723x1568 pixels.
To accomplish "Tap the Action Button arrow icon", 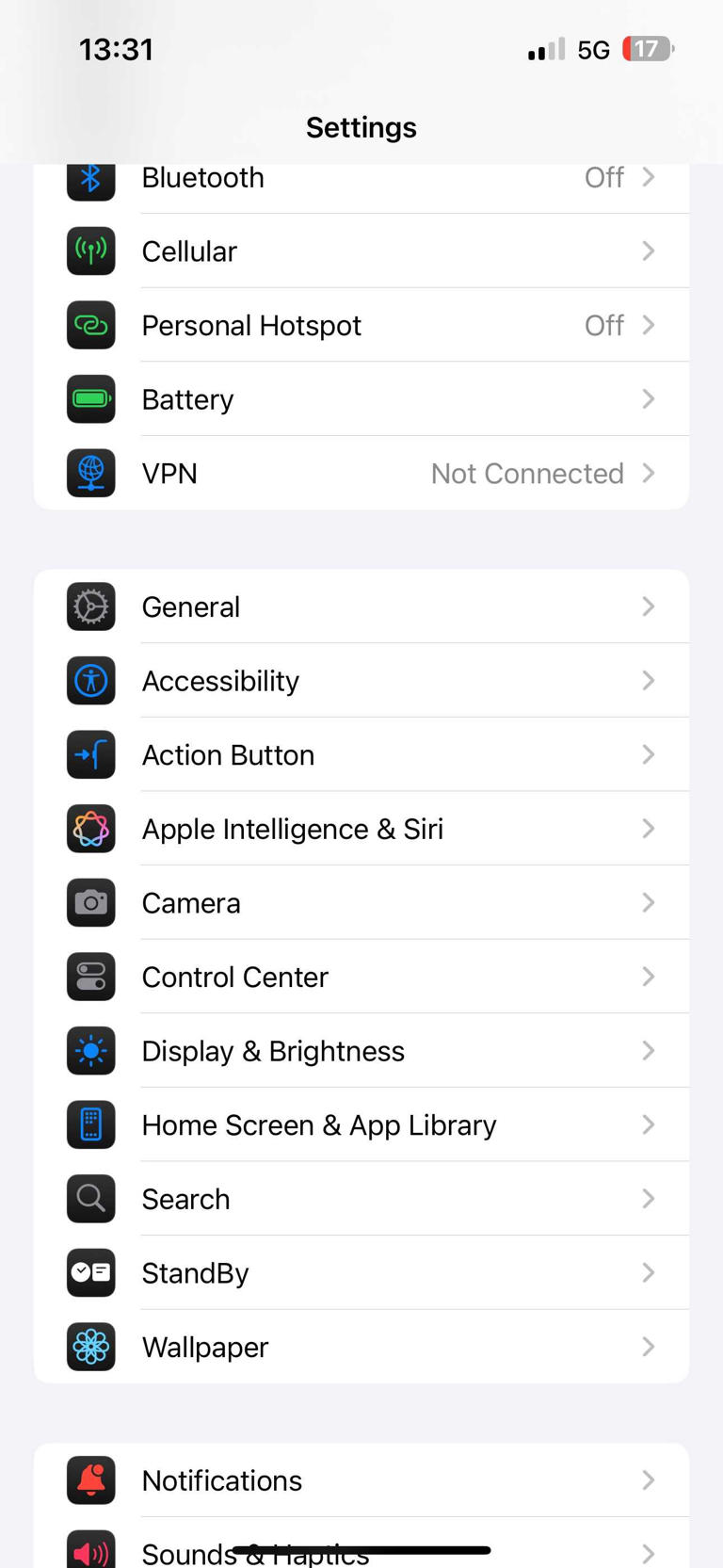I will (x=90, y=754).
